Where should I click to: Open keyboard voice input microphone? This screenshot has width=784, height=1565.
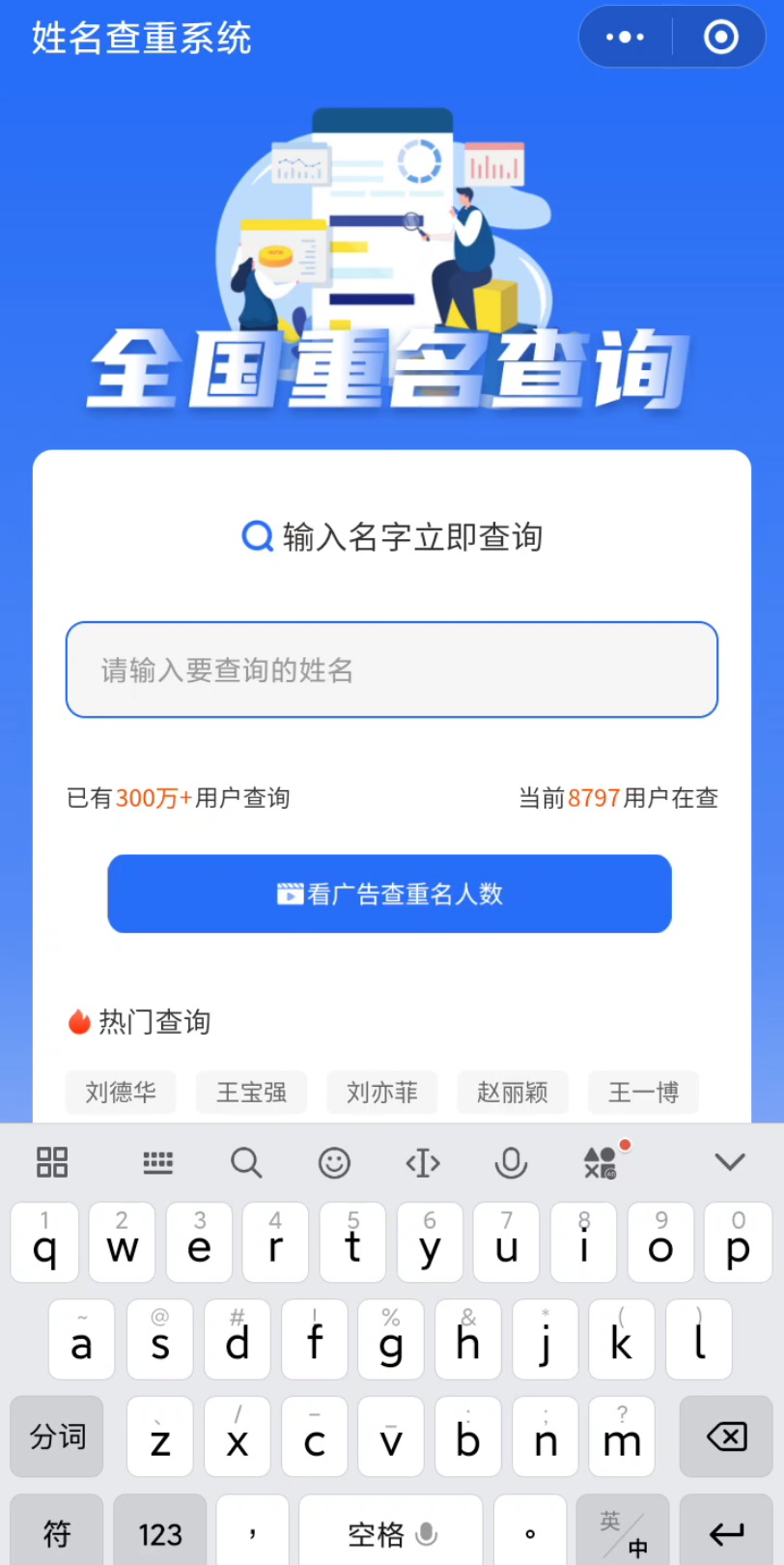[x=511, y=1163]
